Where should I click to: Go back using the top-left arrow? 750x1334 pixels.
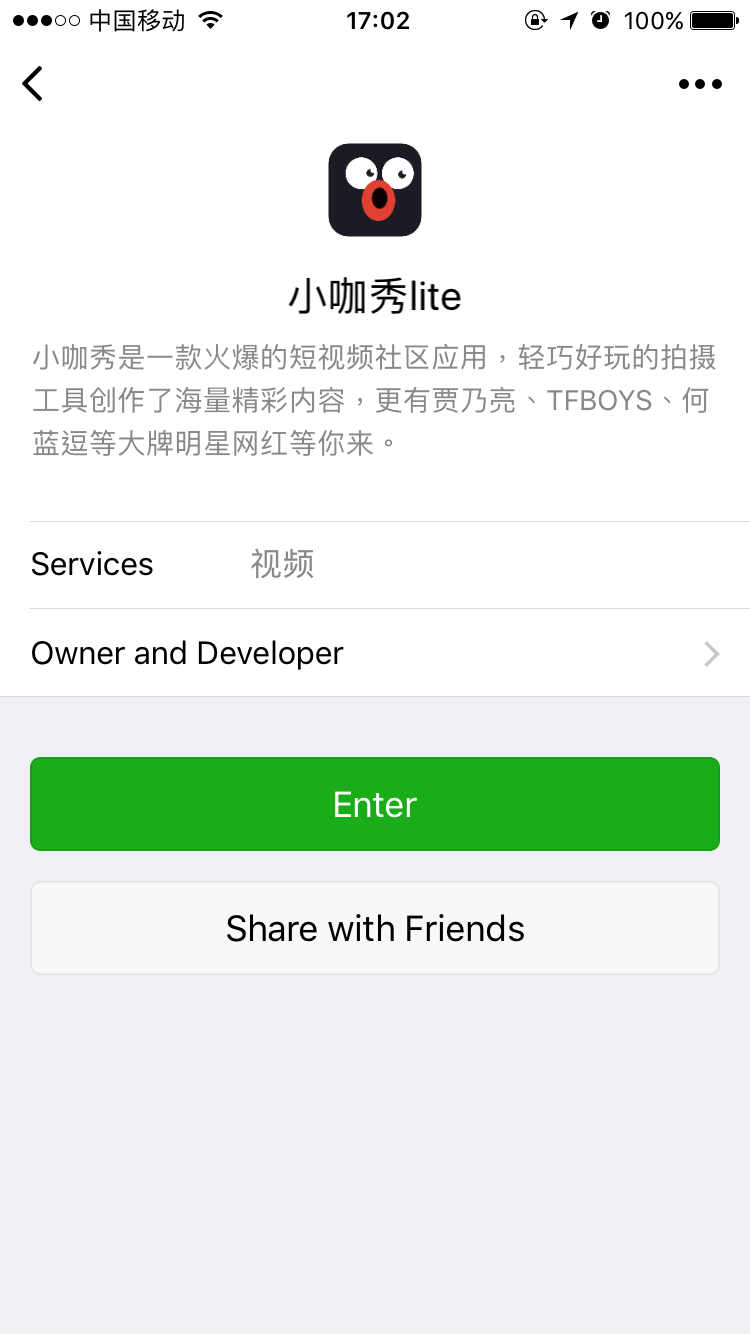(33, 84)
